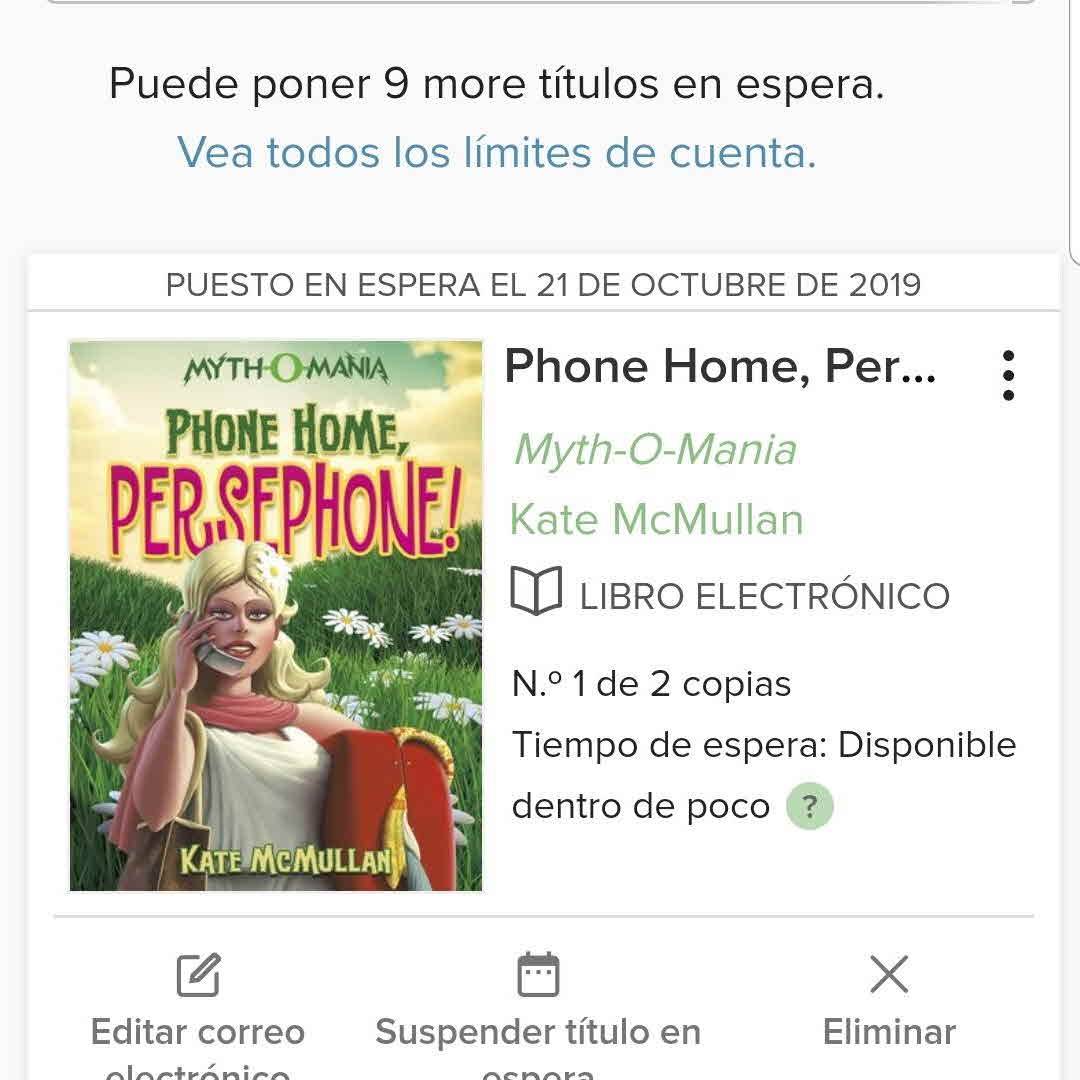Open the Phone Home, Persephone! book cover

(x=276, y=615)
